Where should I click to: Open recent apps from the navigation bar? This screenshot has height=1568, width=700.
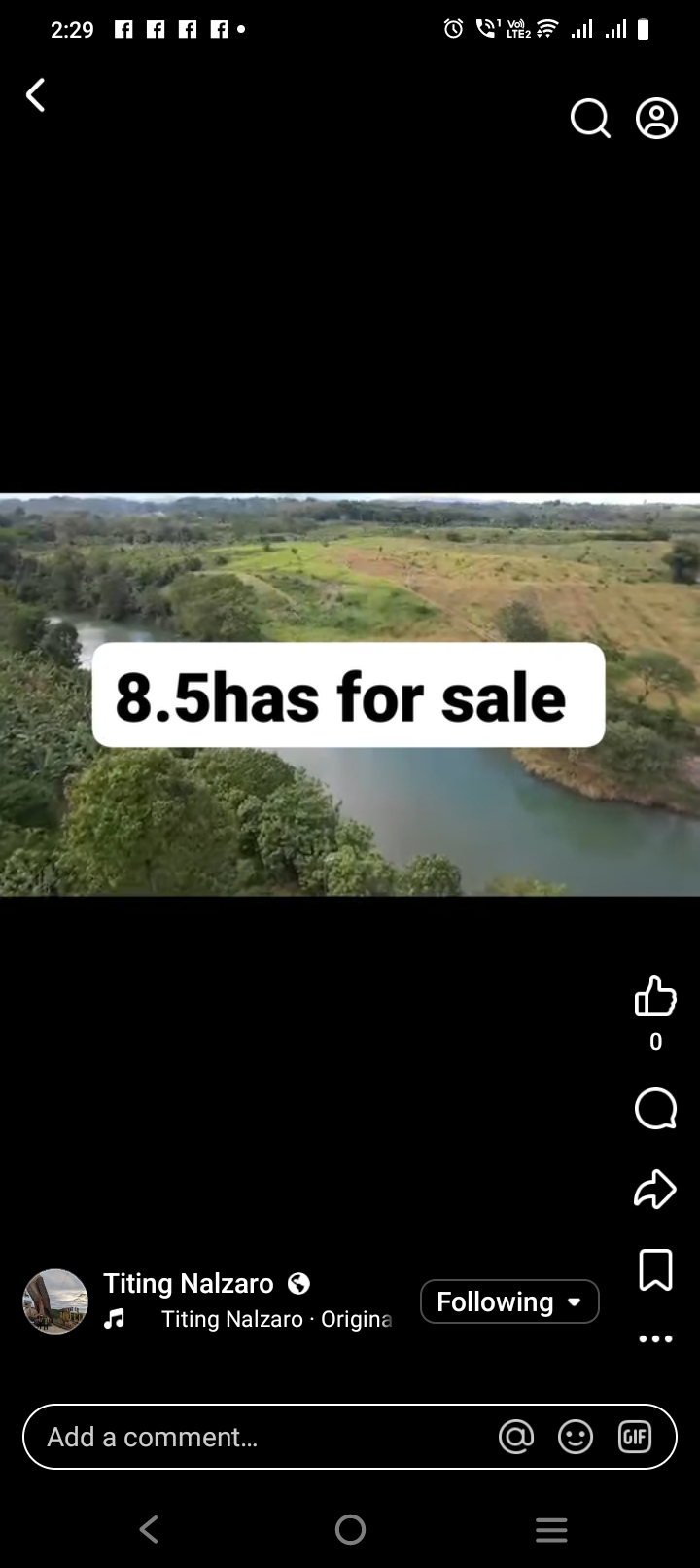point(551,1529)
